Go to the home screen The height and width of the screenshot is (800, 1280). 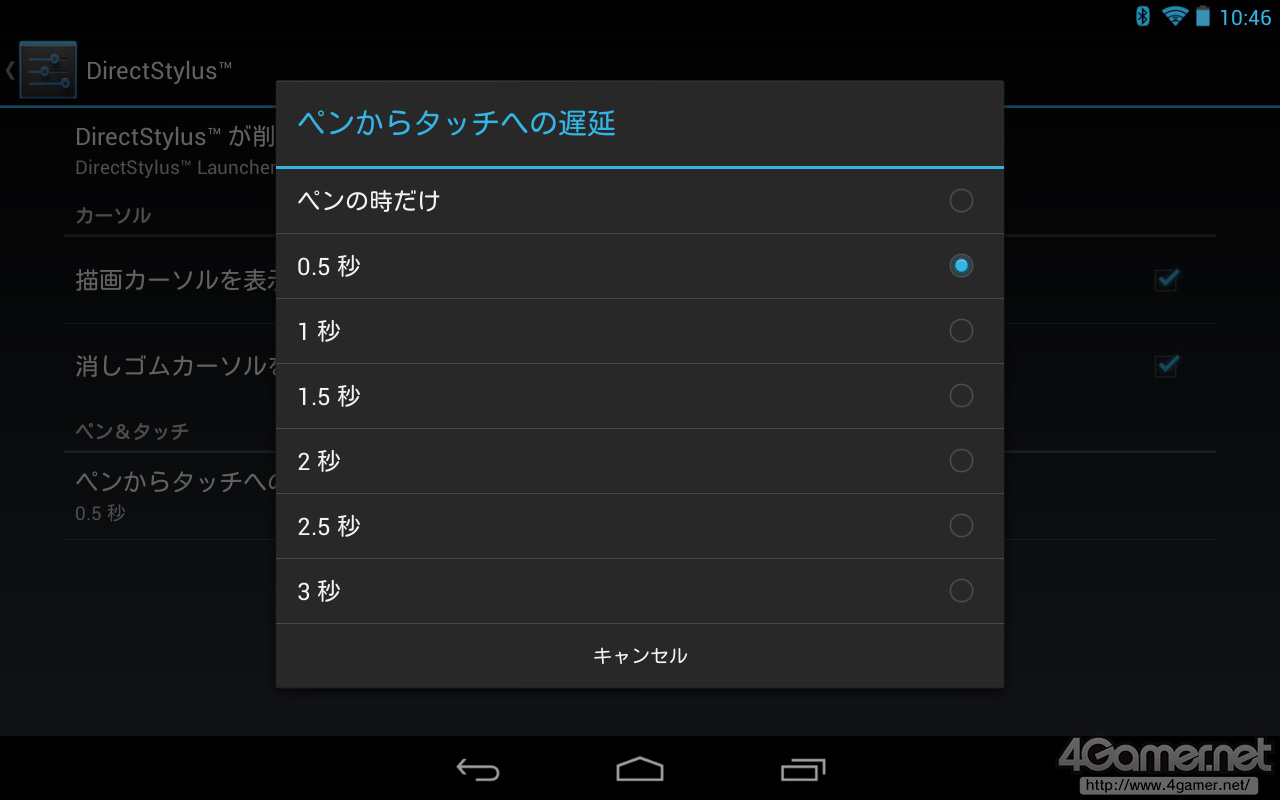[640, 769]
